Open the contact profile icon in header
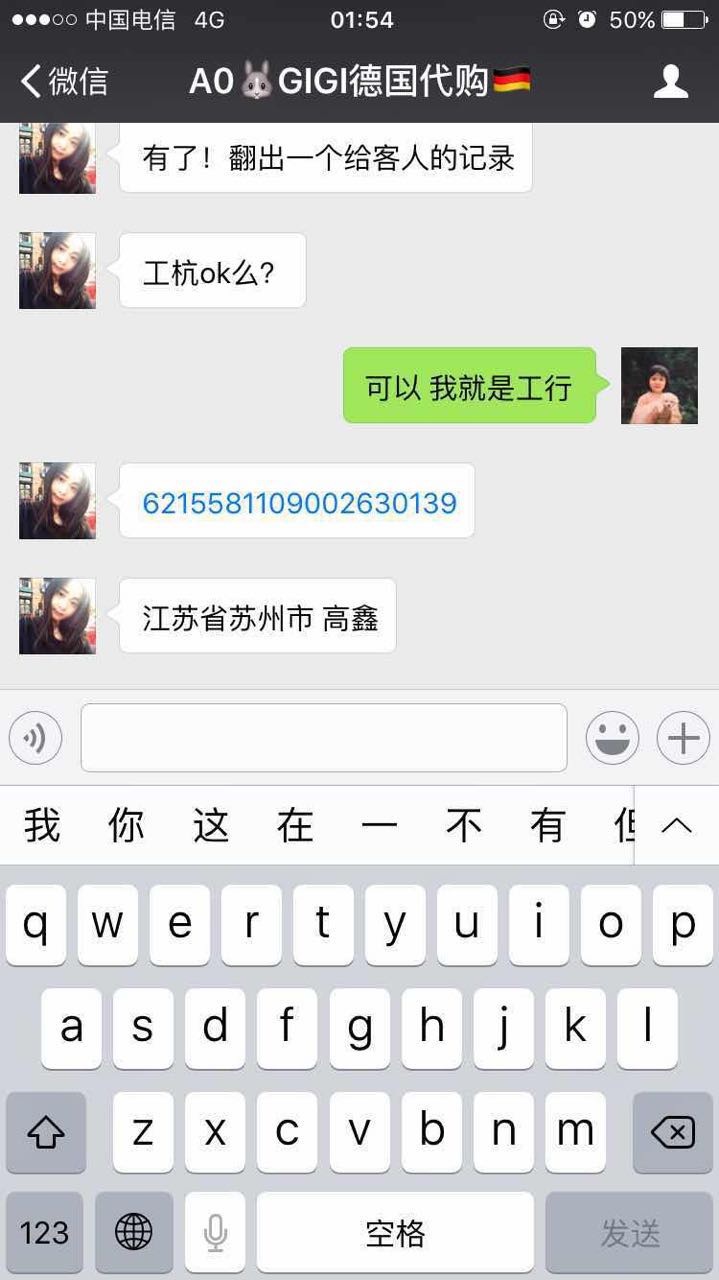The height and width of the screenshot is (1280, 719). click(670, 82)
